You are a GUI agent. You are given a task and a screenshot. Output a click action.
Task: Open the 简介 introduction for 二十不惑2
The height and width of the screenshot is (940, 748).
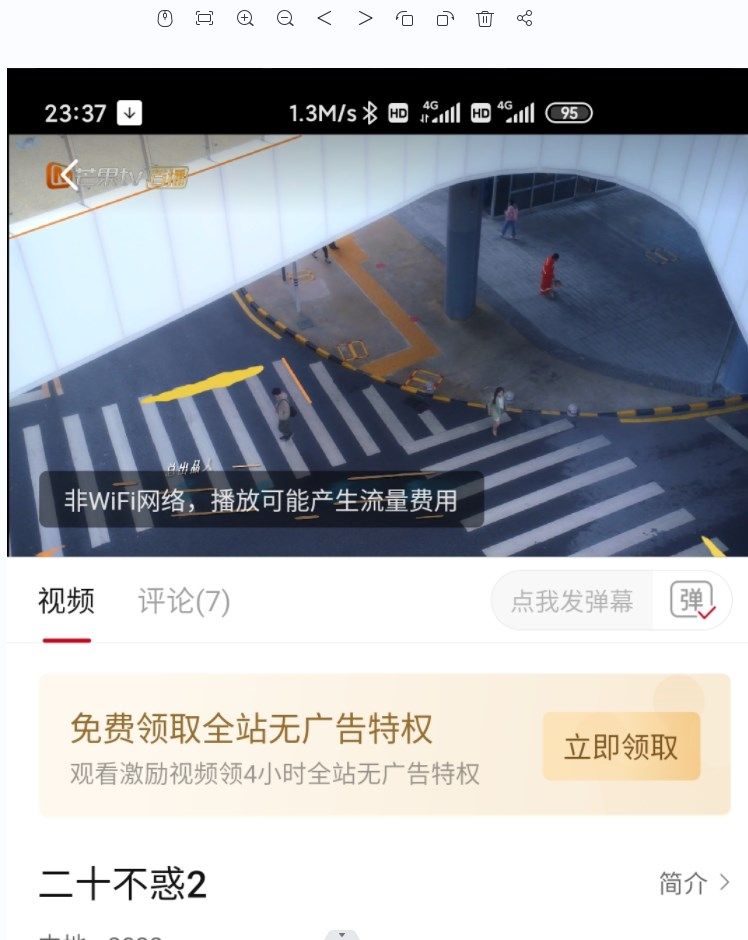tap(694, 883)
